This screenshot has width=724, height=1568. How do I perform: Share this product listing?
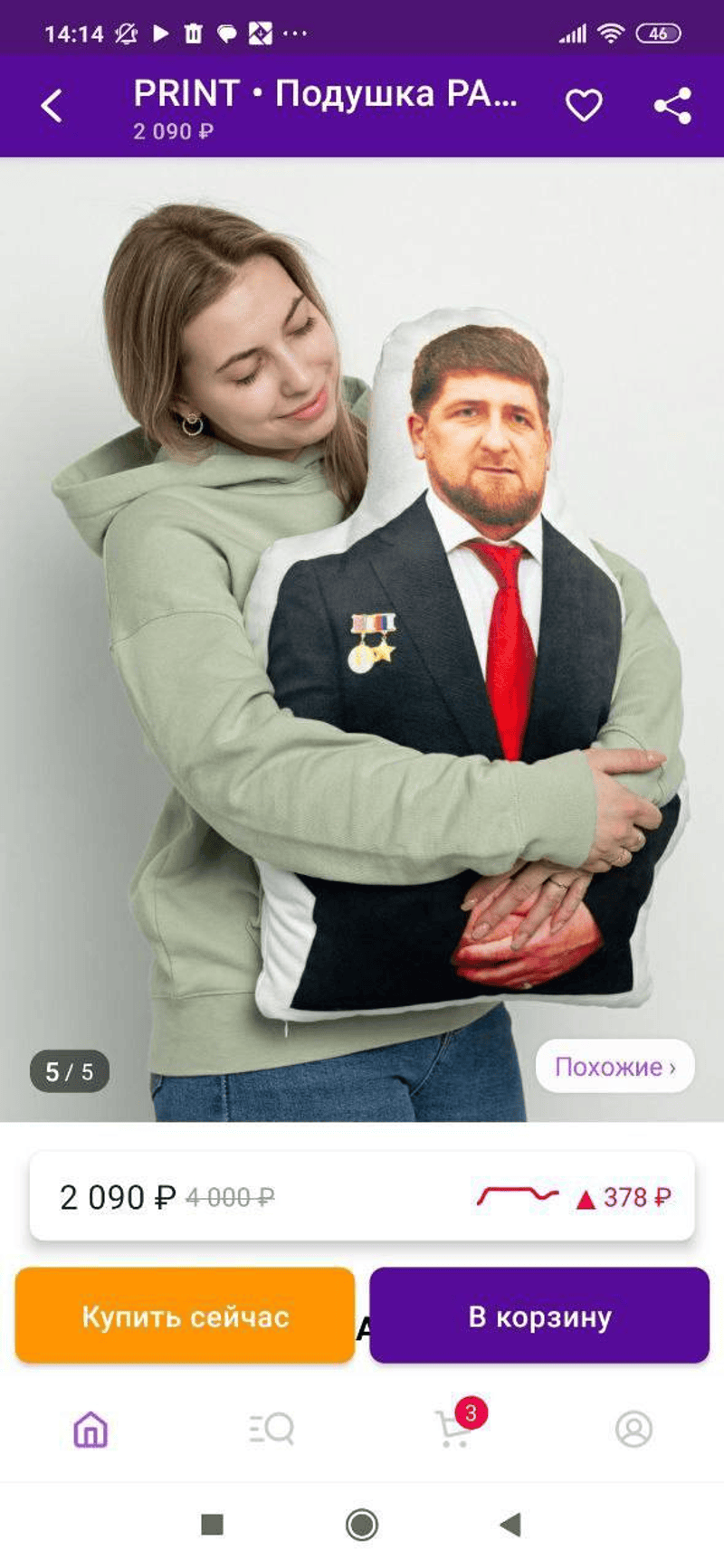click(x=672, y=106)
